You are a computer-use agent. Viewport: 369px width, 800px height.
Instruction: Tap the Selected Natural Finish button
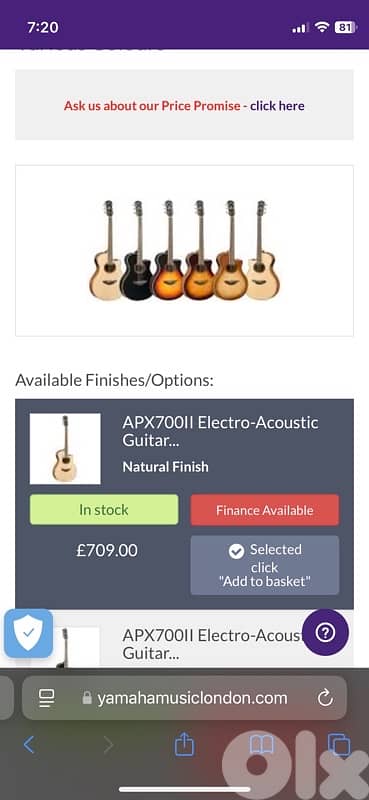click(x=264, y=565)
